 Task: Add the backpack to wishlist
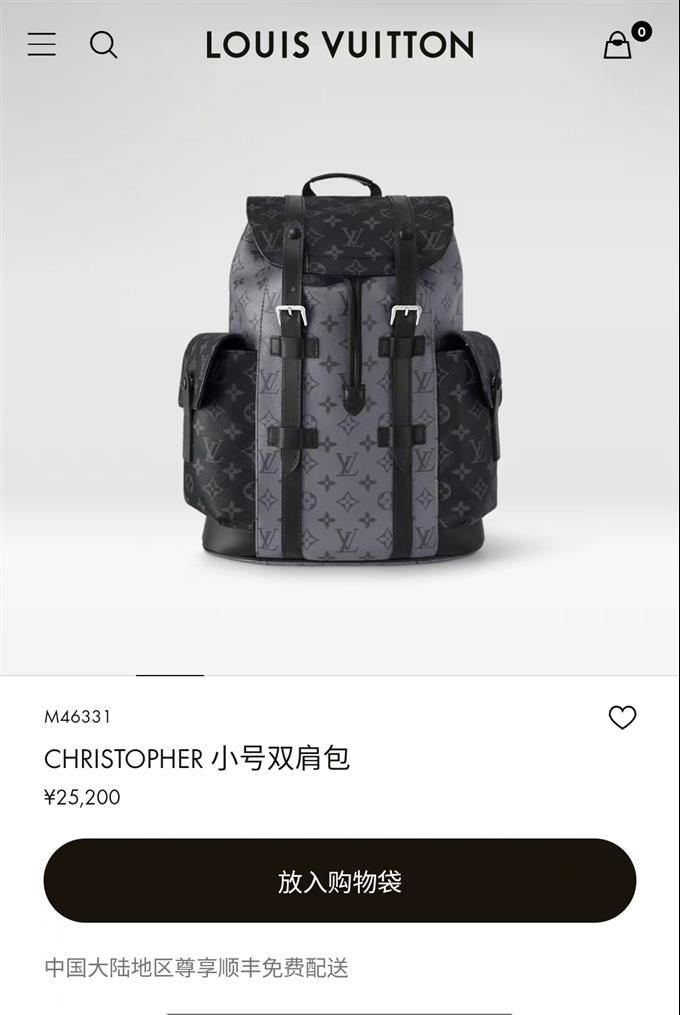click(622, 717)
